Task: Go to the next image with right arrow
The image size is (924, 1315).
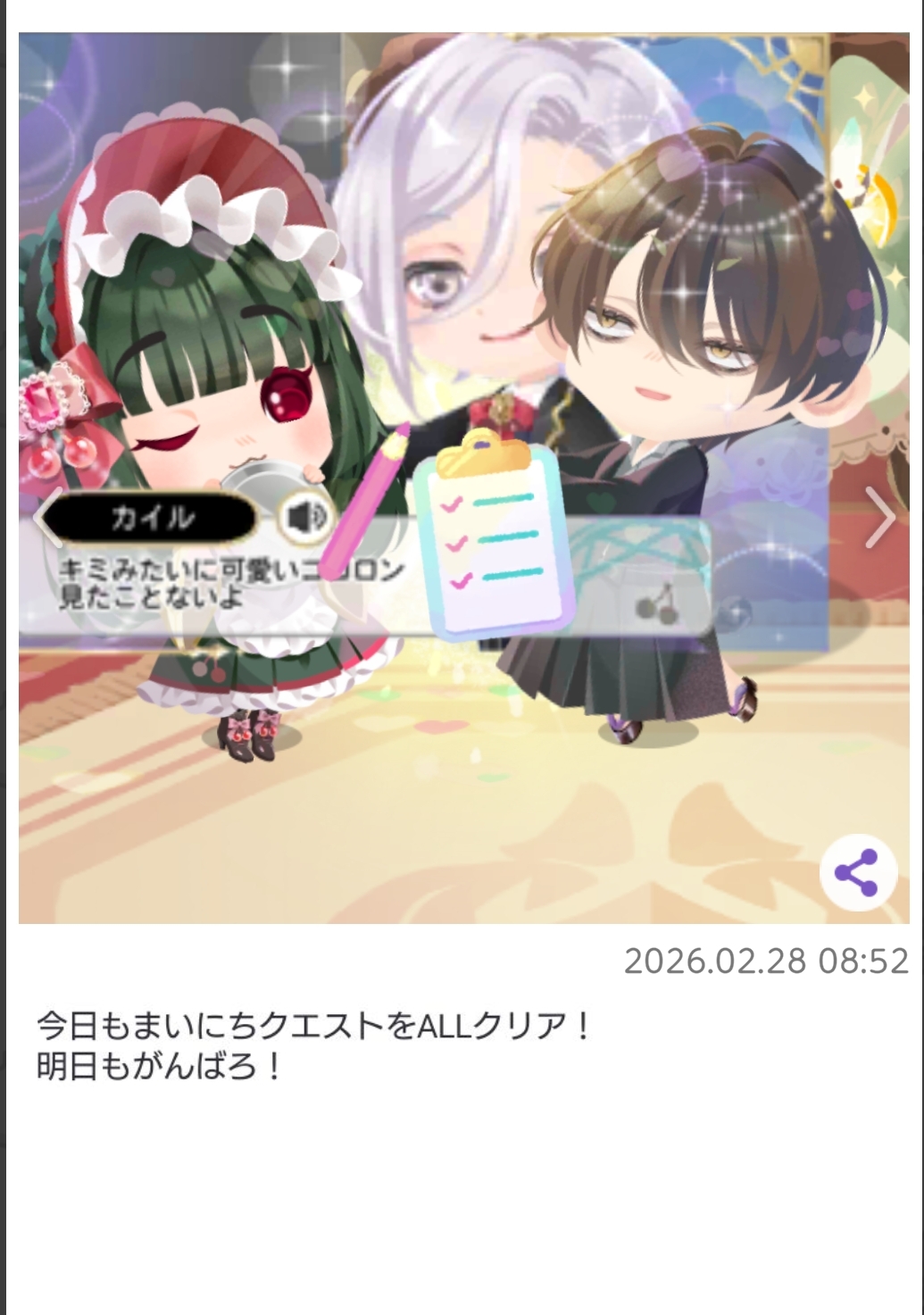Action: tap(879, 517)
